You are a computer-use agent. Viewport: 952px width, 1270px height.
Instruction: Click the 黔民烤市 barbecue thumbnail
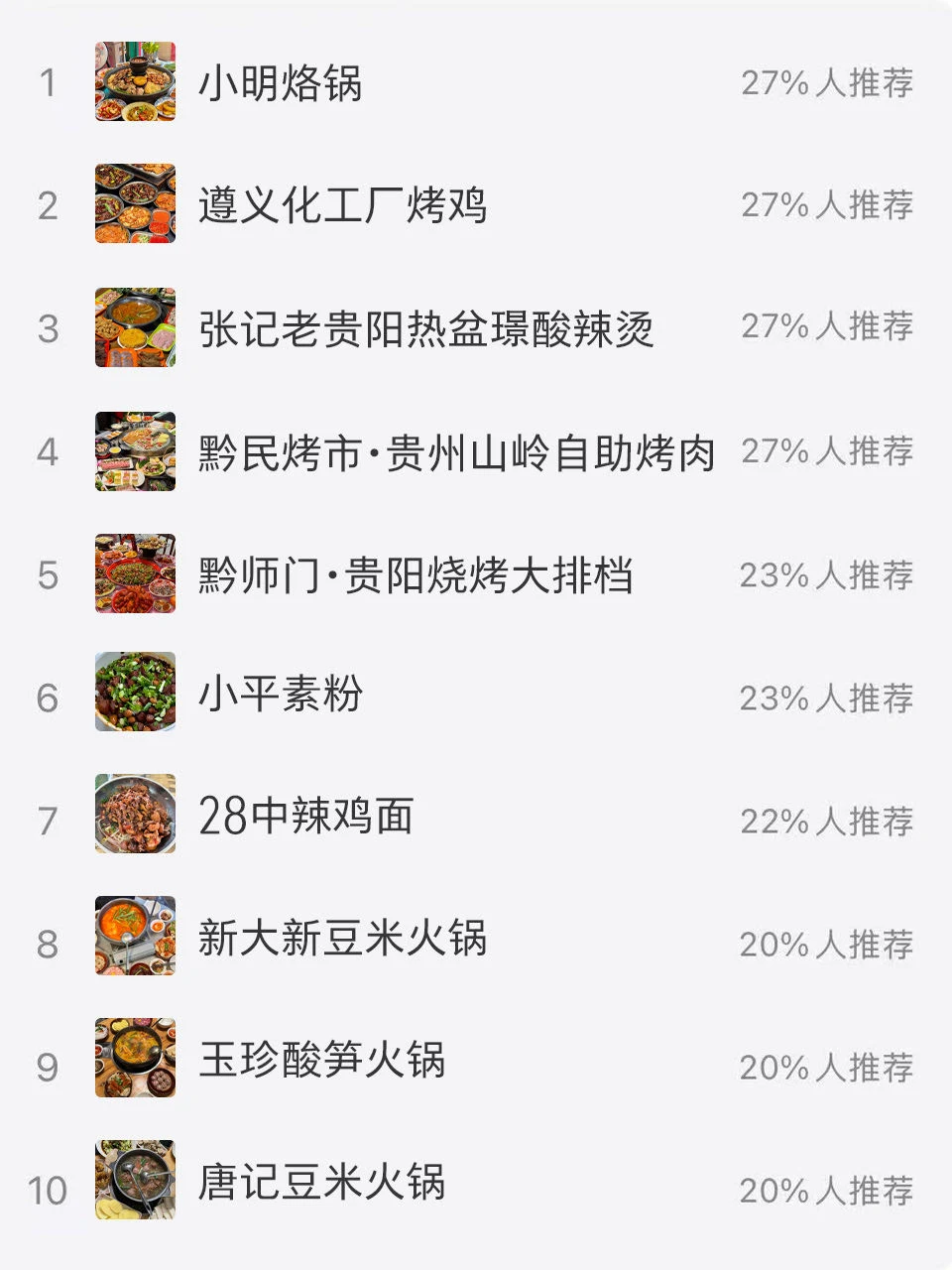[x=134, y=451]
